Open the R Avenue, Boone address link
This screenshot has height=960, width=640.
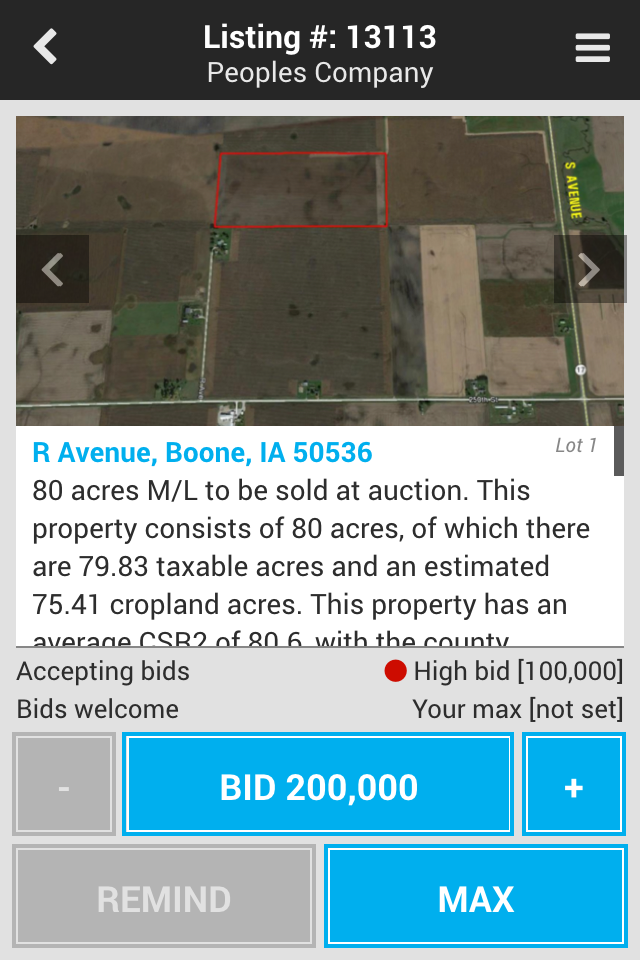pos(202,453)
